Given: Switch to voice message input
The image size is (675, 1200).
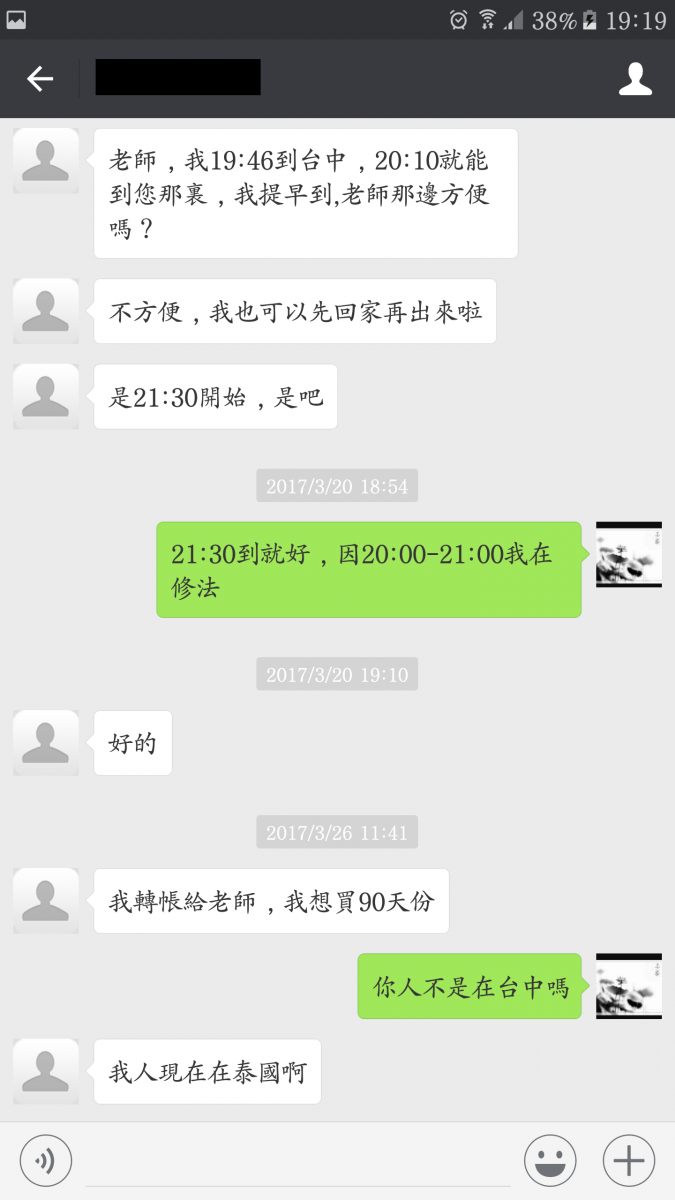Looking at the screenshot, I should tap(45, 1161).
